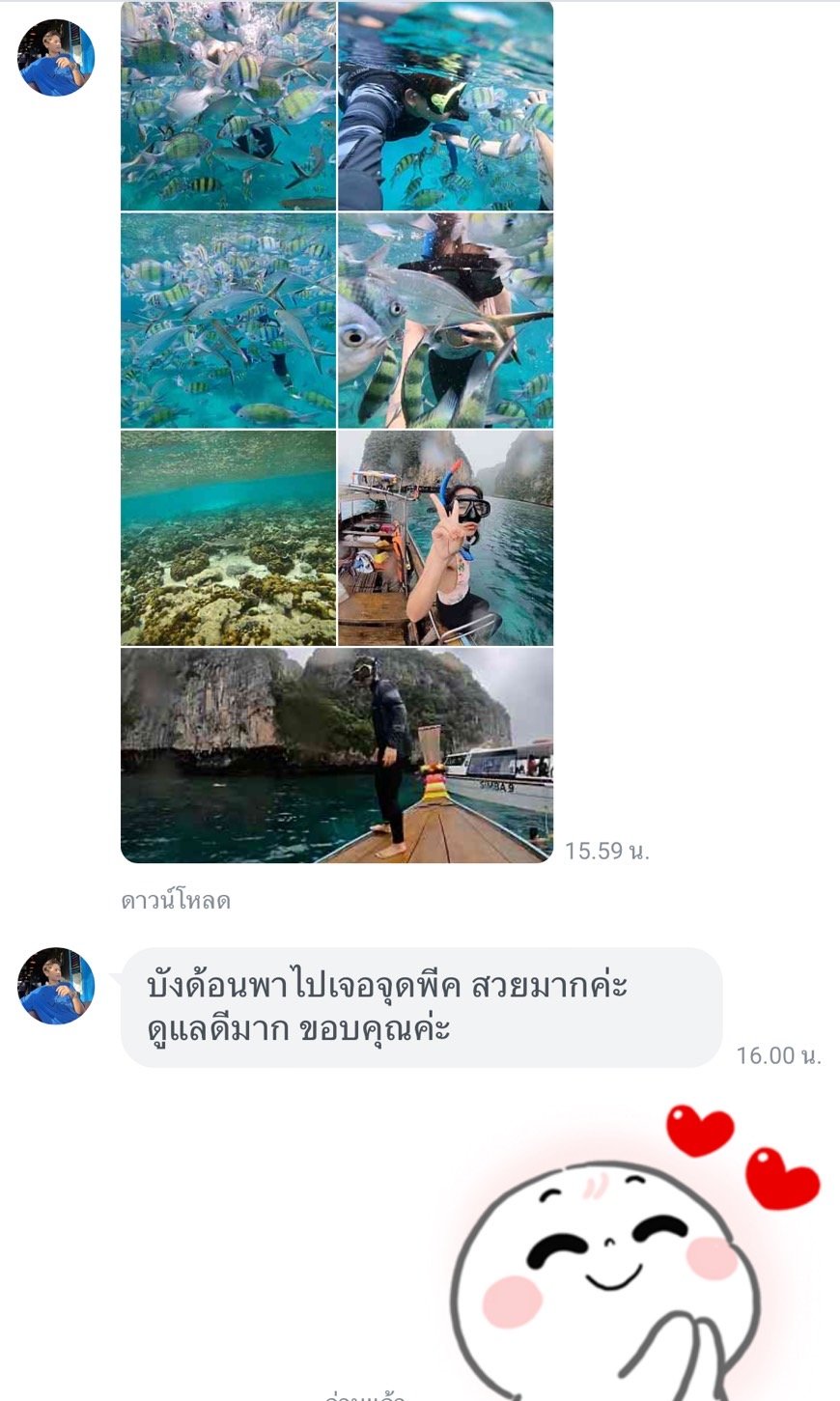Image resolution: width=840 pixels, height=1401 pixels.
Task: Tap ดาวน์โหลด to download the photo album
Action: click(175, 901)
